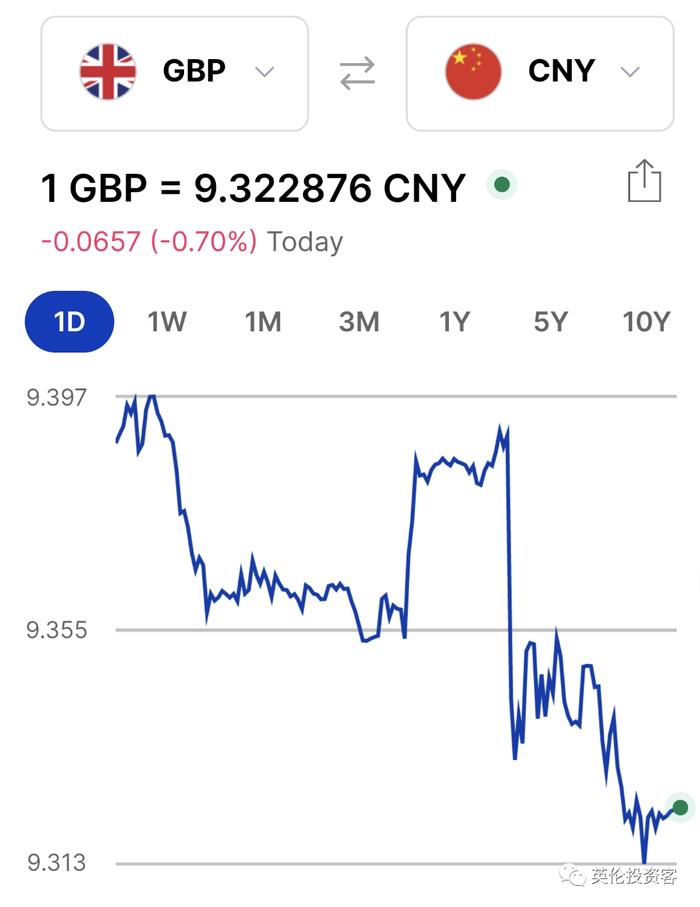Screen dimensions: 700x907
Task: Switch to the 5Y chart range
Action: tap(550, 322)
